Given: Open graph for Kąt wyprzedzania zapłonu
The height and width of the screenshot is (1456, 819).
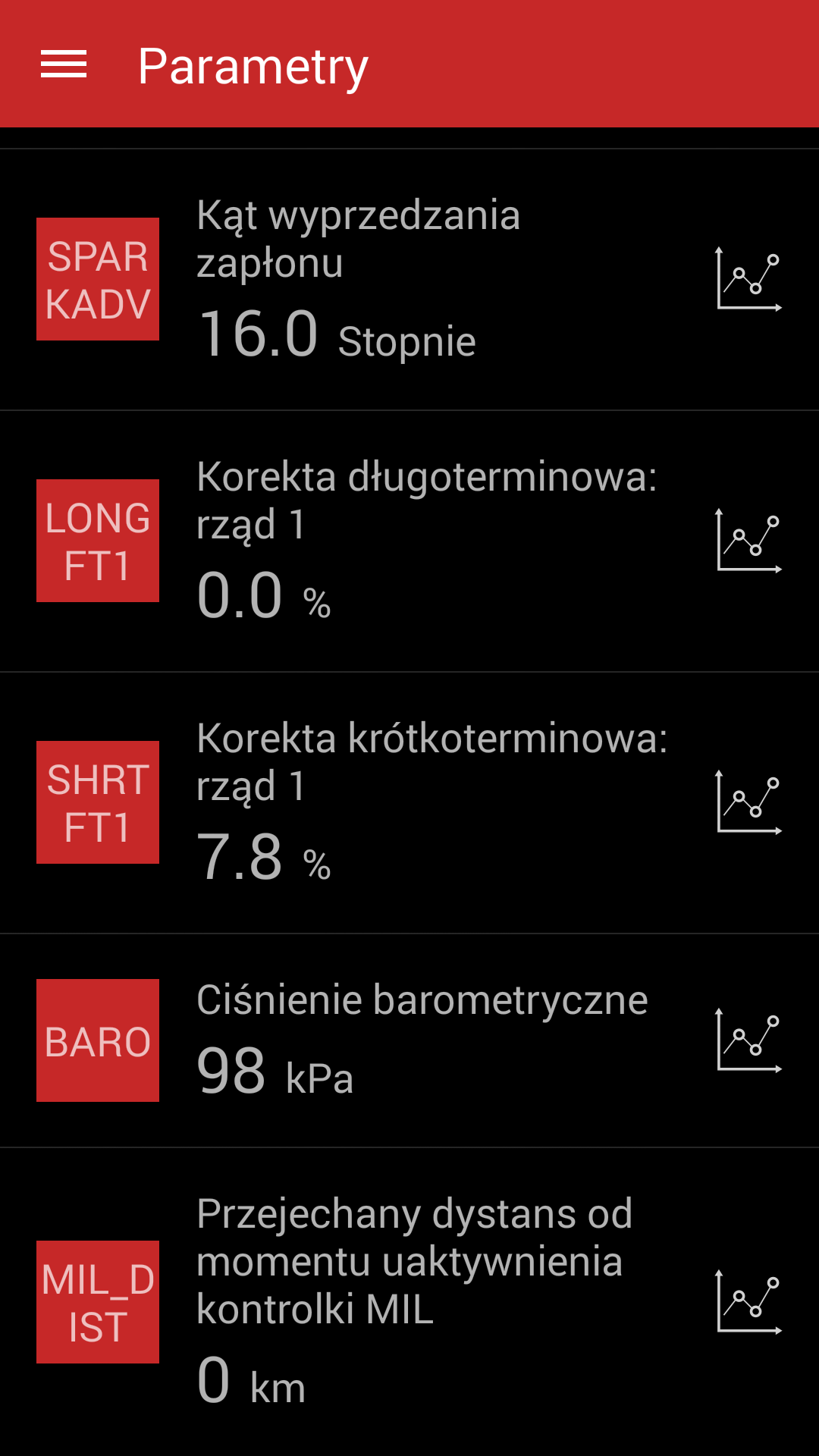Looking at the screenshot, I should point(748,279).
